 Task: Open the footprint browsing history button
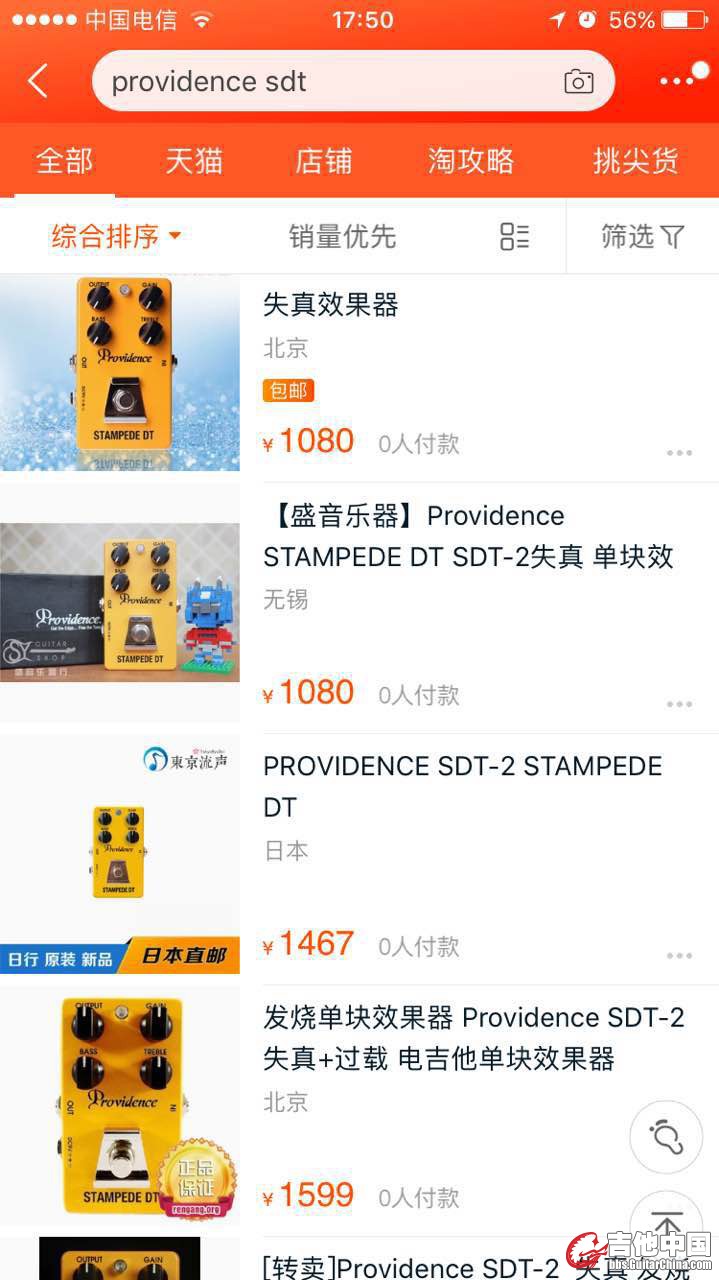[x=666, y=1137]
